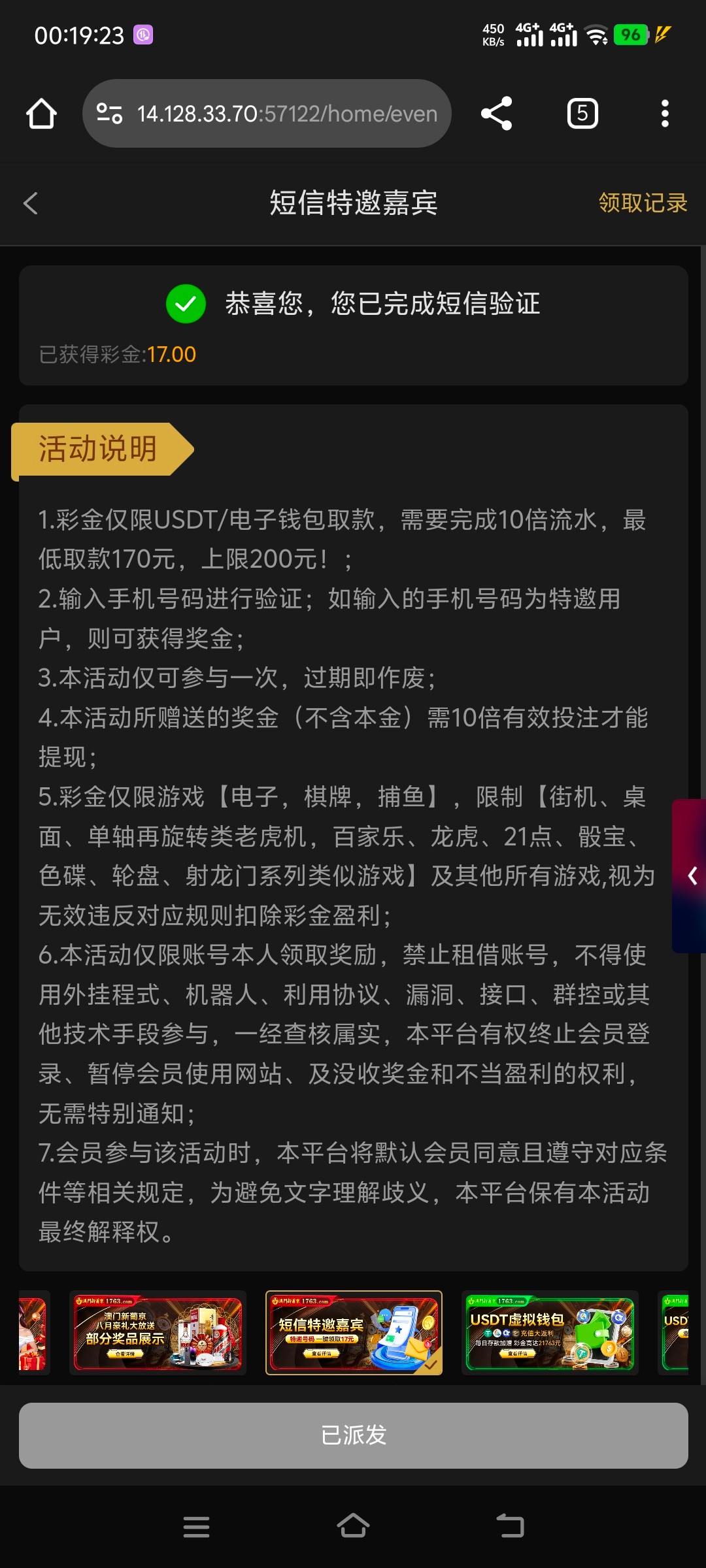Select the 活动说明 header label
Screen dimensions: 706x1568
(98, 448)
